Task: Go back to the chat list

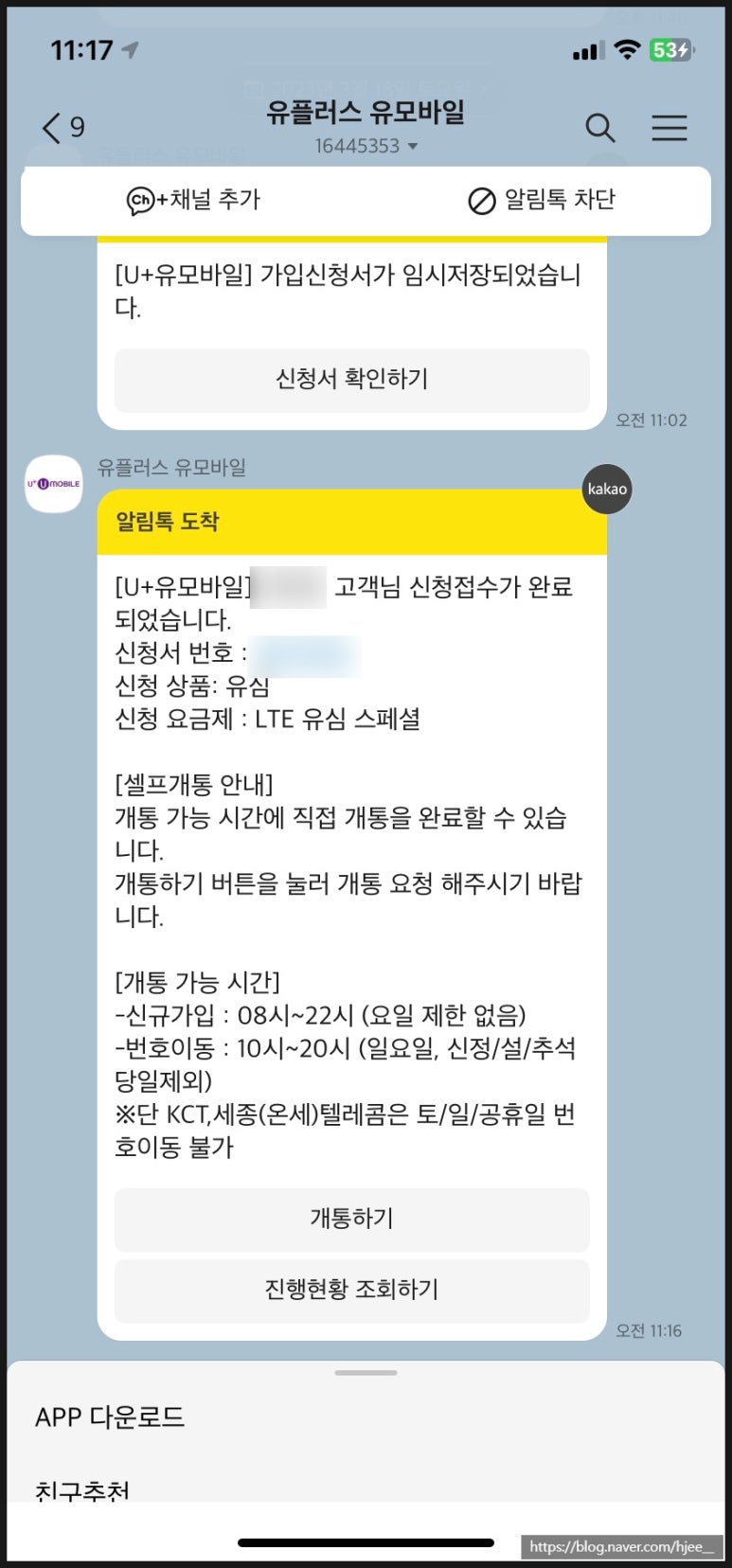Action: tap(63, 128)
